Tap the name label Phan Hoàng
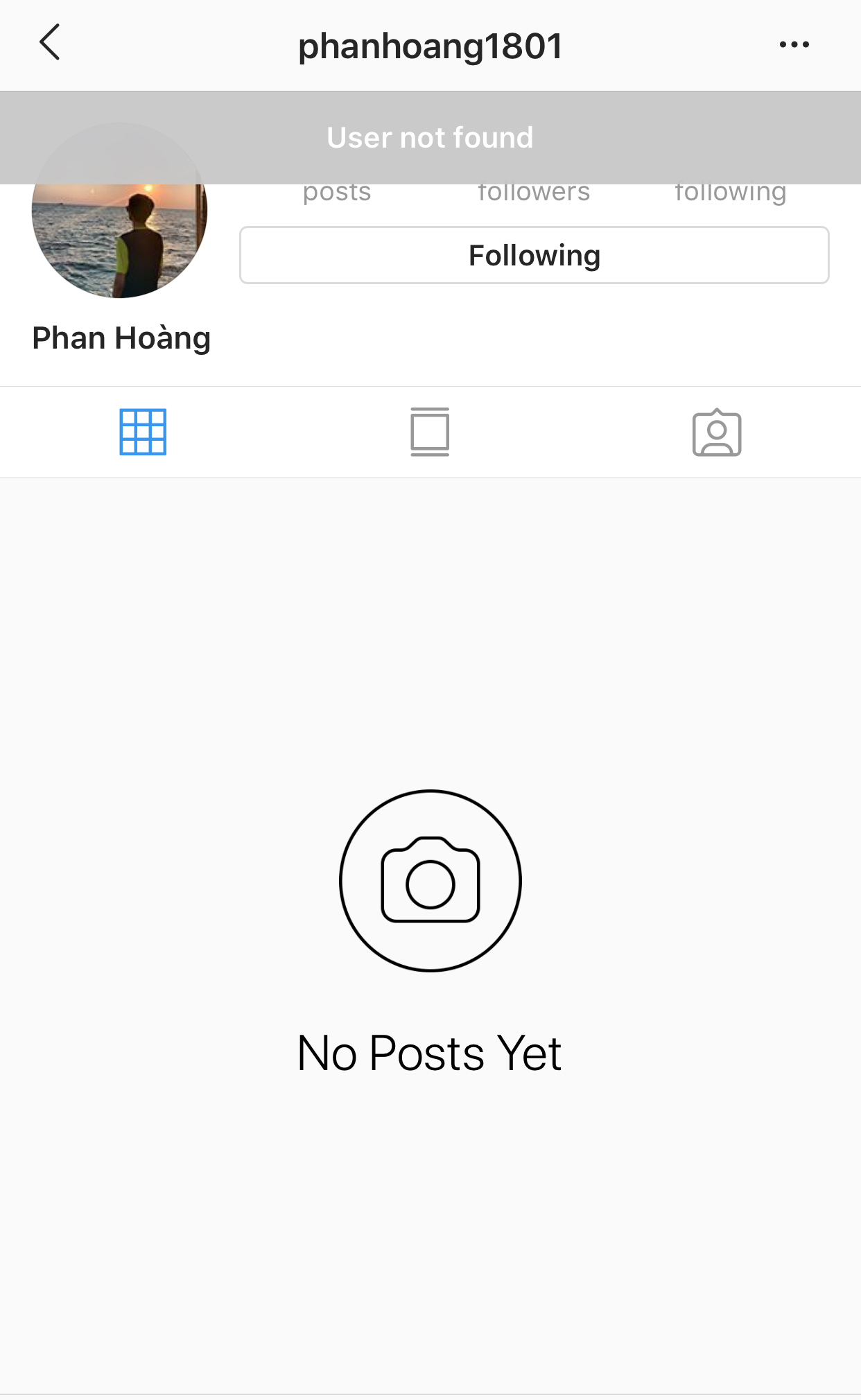Image resolution: width=861 pixels, height=1400 pixels. pyautogui.click(x=121, y=338)
